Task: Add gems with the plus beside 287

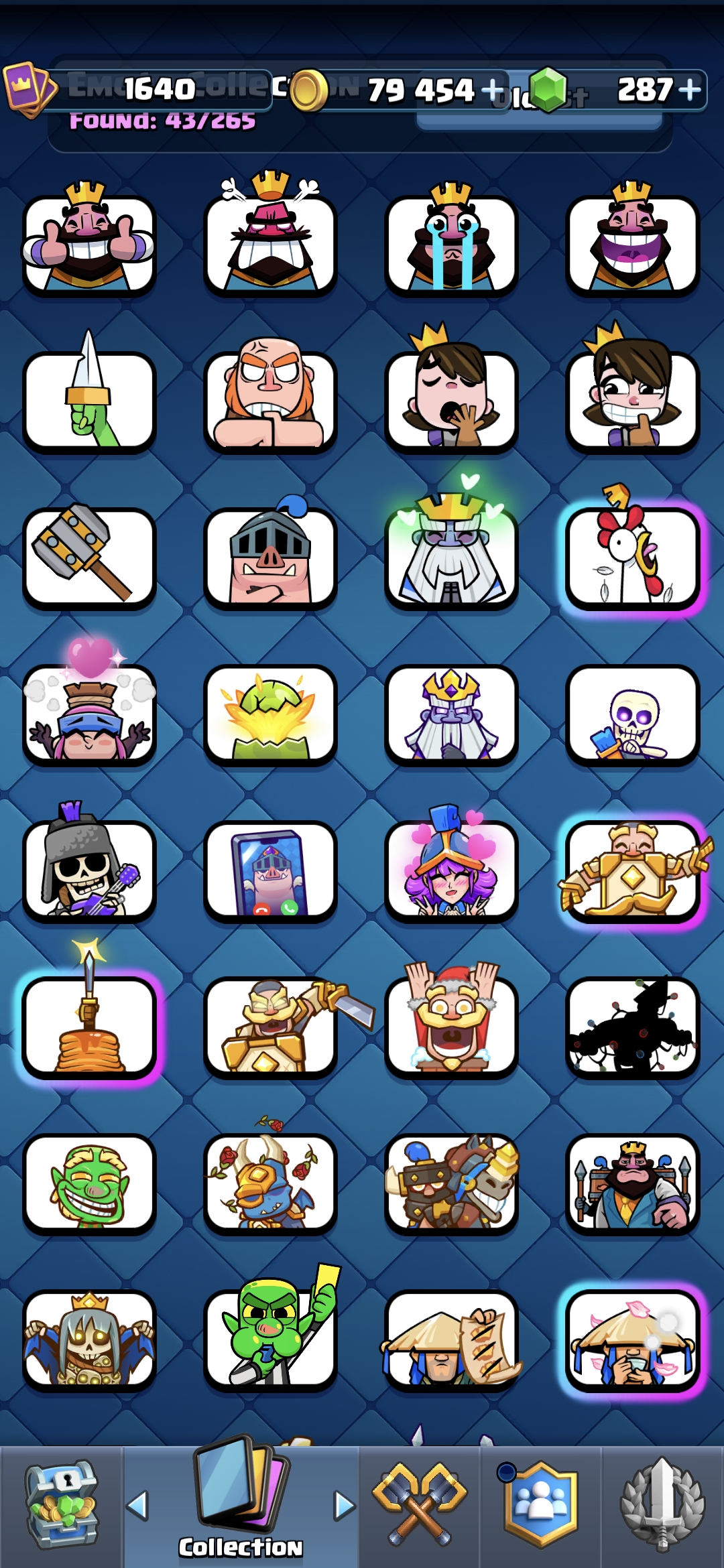Action: pos(689,89)
